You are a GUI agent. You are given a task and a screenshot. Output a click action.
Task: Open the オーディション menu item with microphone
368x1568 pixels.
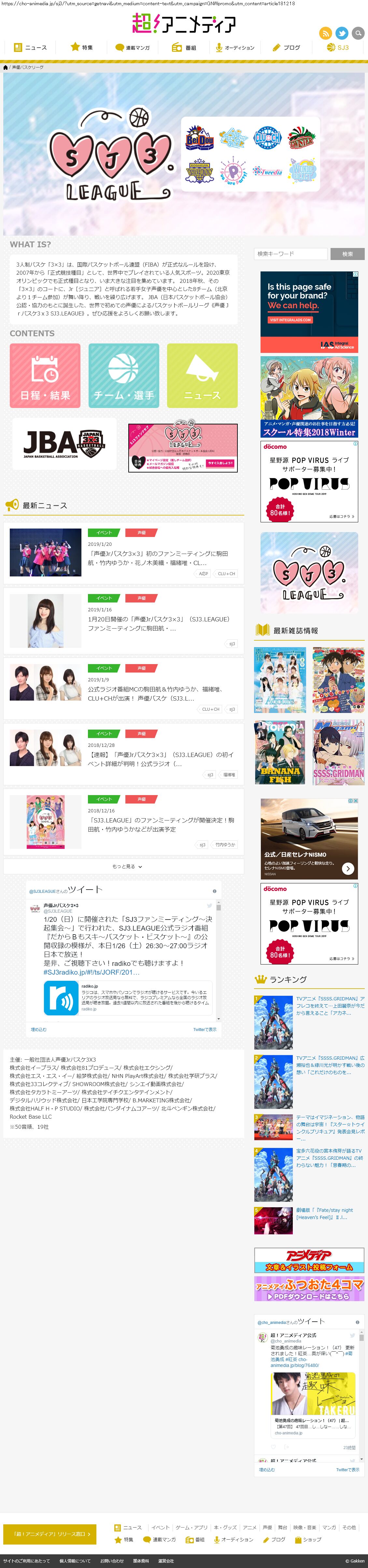[235, 48]
